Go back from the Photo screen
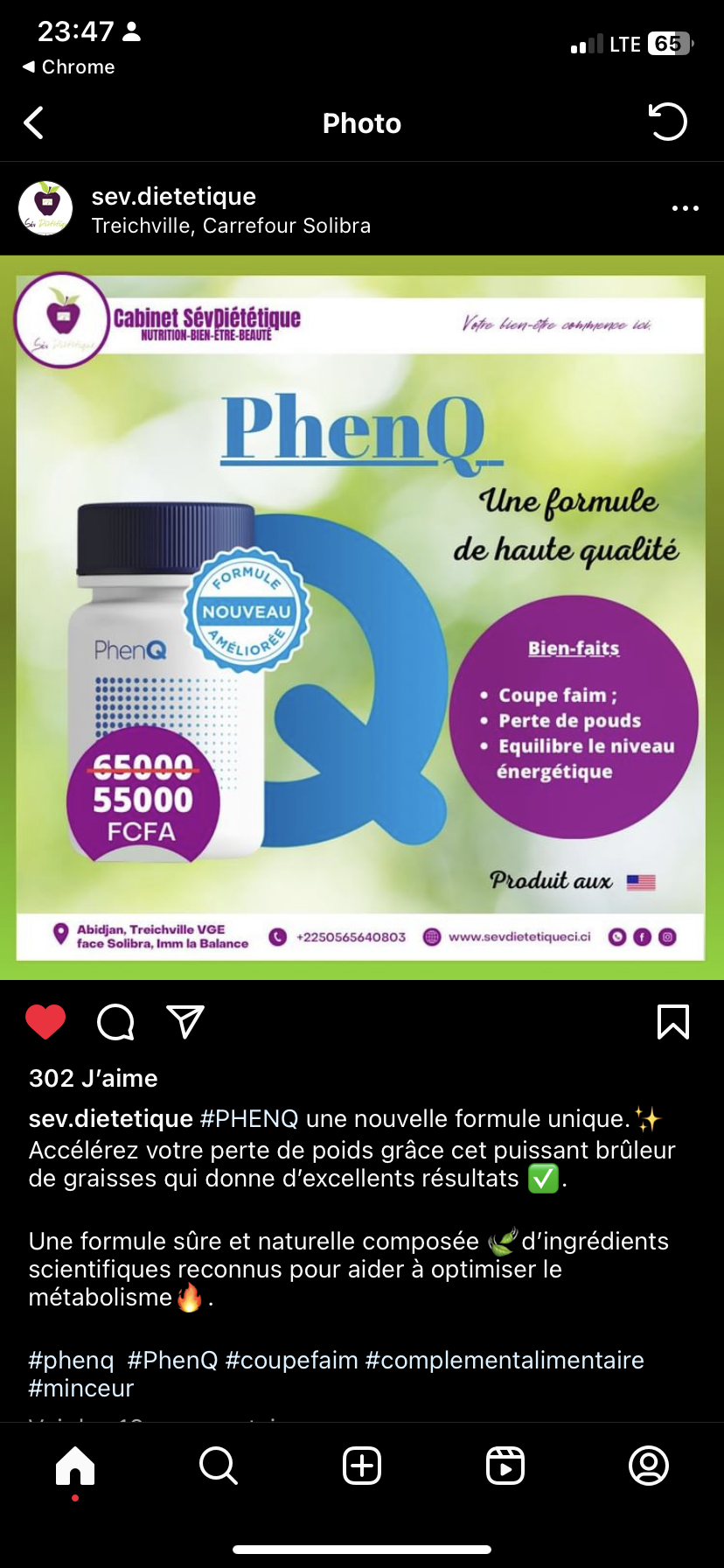Image resolution: width=724 pixels, height=1568 pixels. (34, 123)
